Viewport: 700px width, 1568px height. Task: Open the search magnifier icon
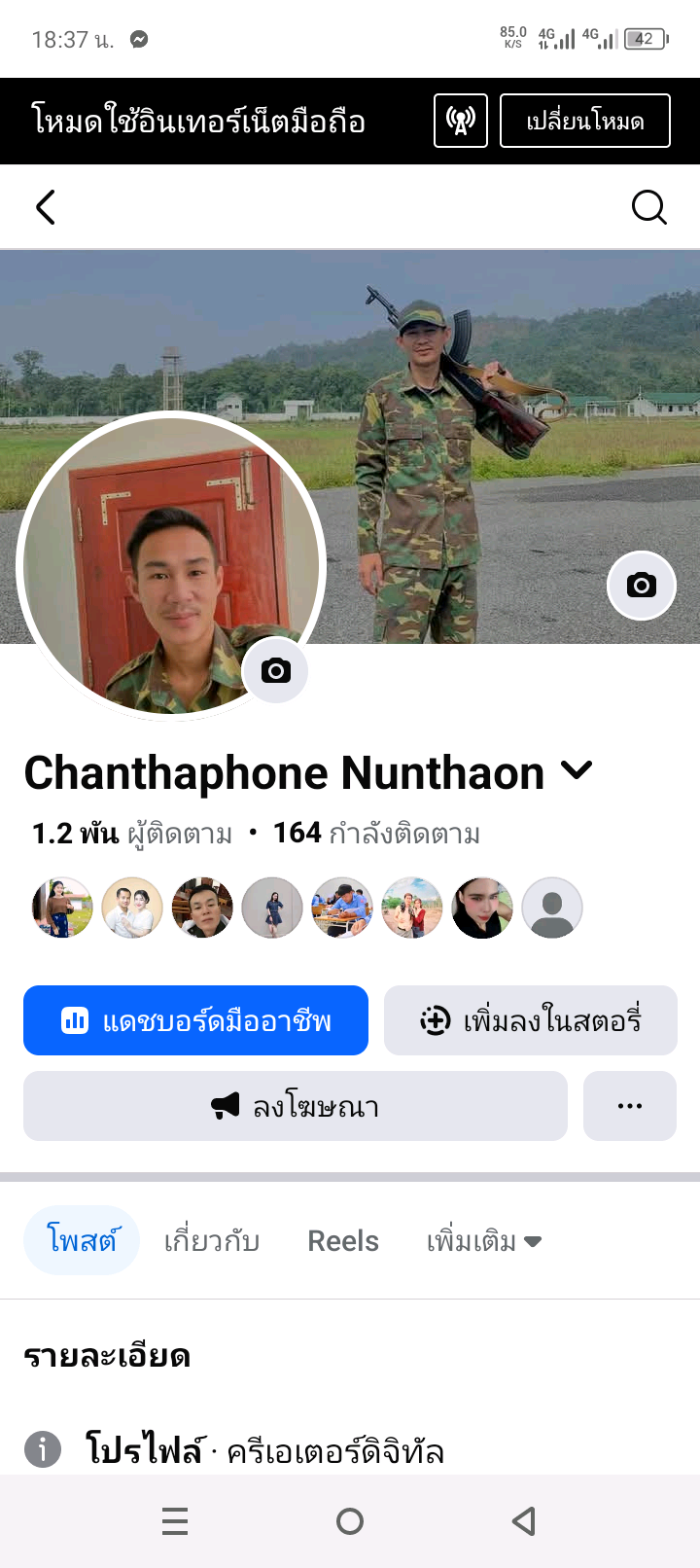click(x=648, y=207)
